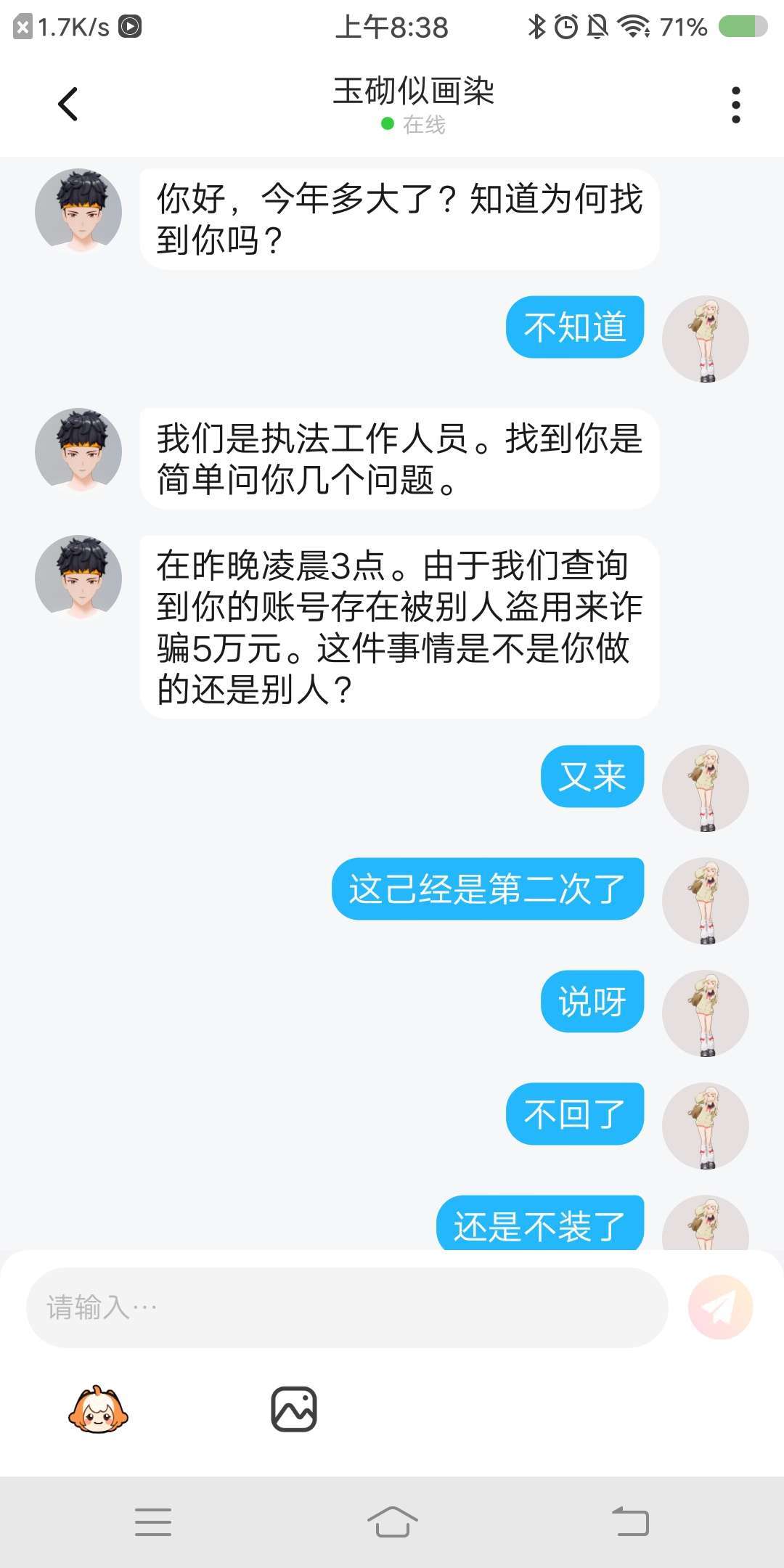784x1568 pixels.
Task: View the sender's avatar beside 你好 message
Action: (78, 212)
